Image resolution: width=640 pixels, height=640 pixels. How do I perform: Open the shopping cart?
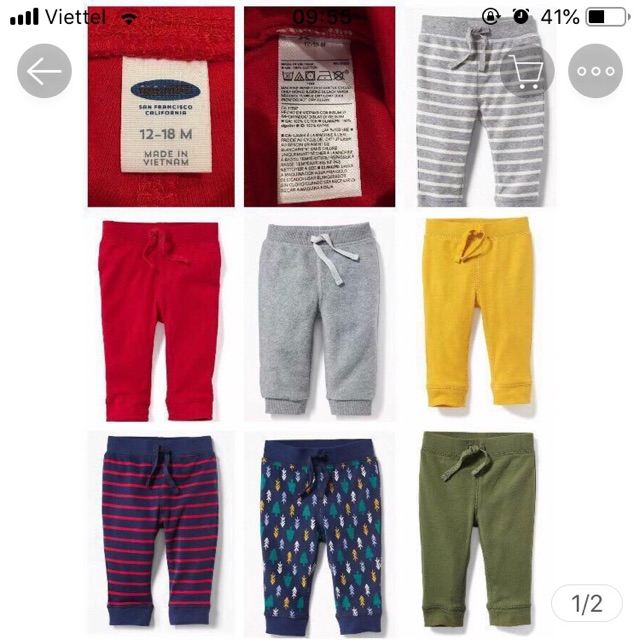click(527, 71)
